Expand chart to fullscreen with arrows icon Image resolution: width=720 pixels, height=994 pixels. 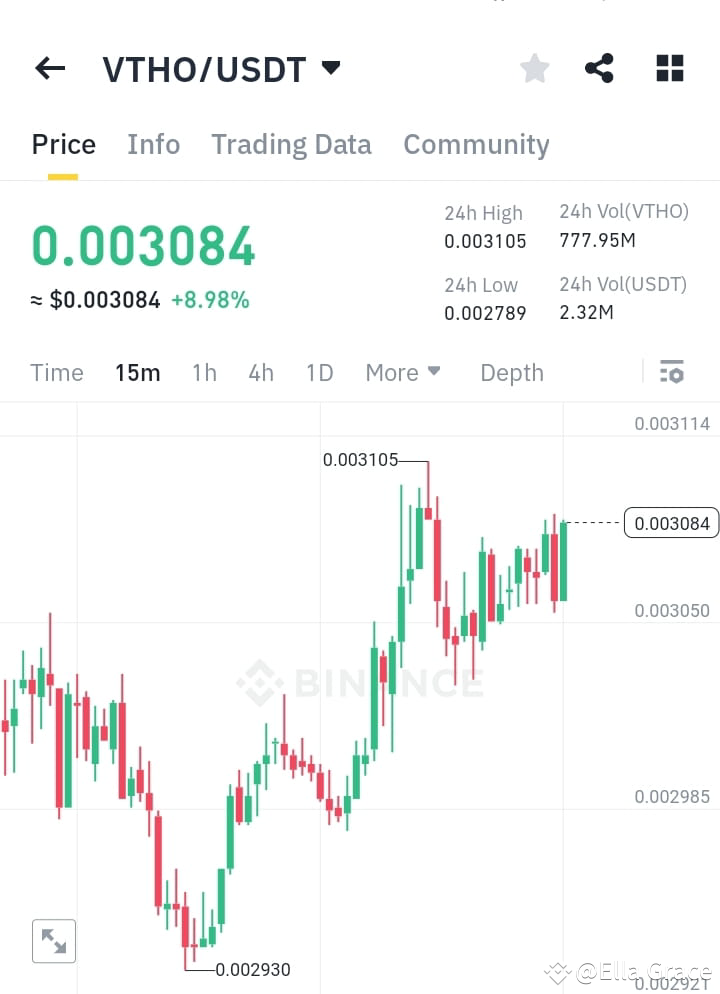pyautogui.click(x=53, y=941)
